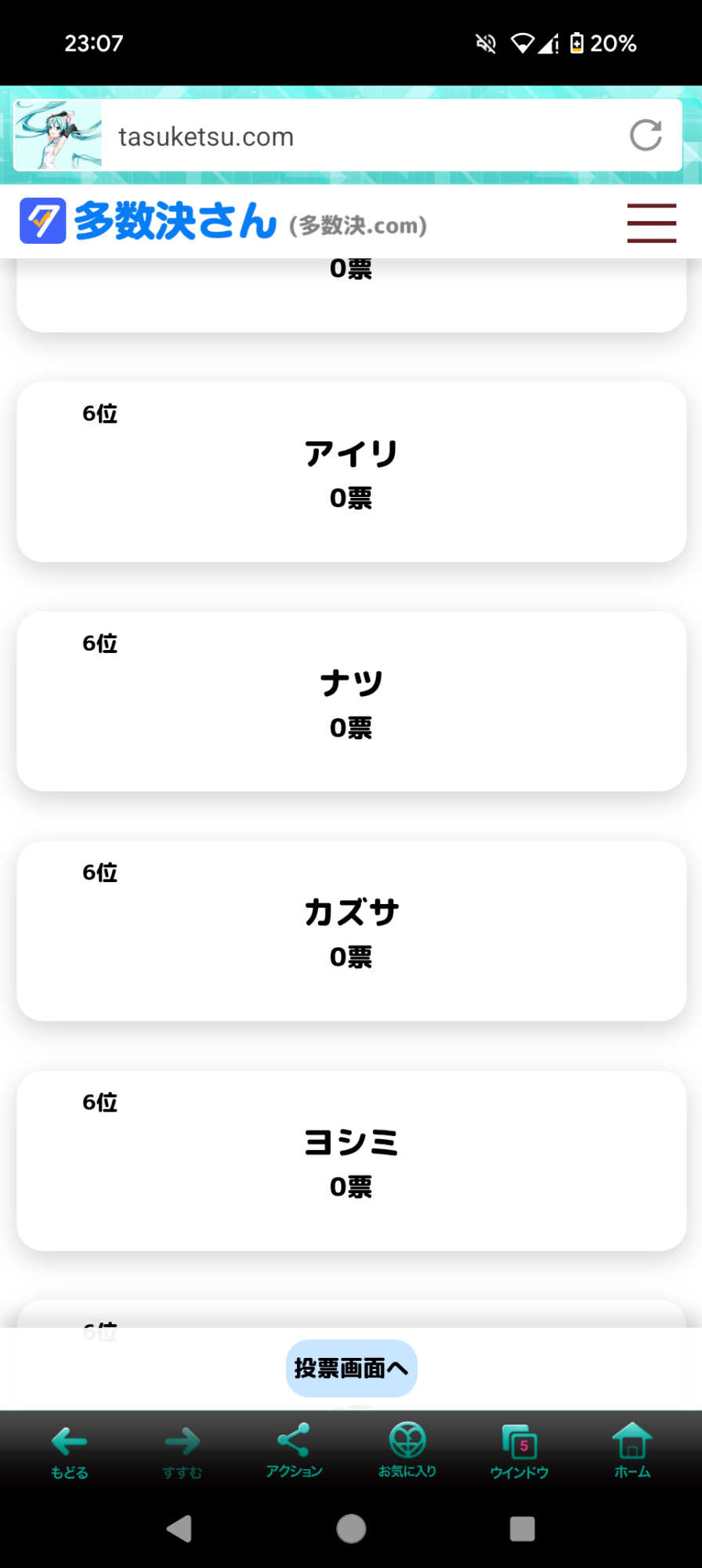The image size is (702, 1568).
Task: Tap the system recent apps button
Action: click(522, 1528)
